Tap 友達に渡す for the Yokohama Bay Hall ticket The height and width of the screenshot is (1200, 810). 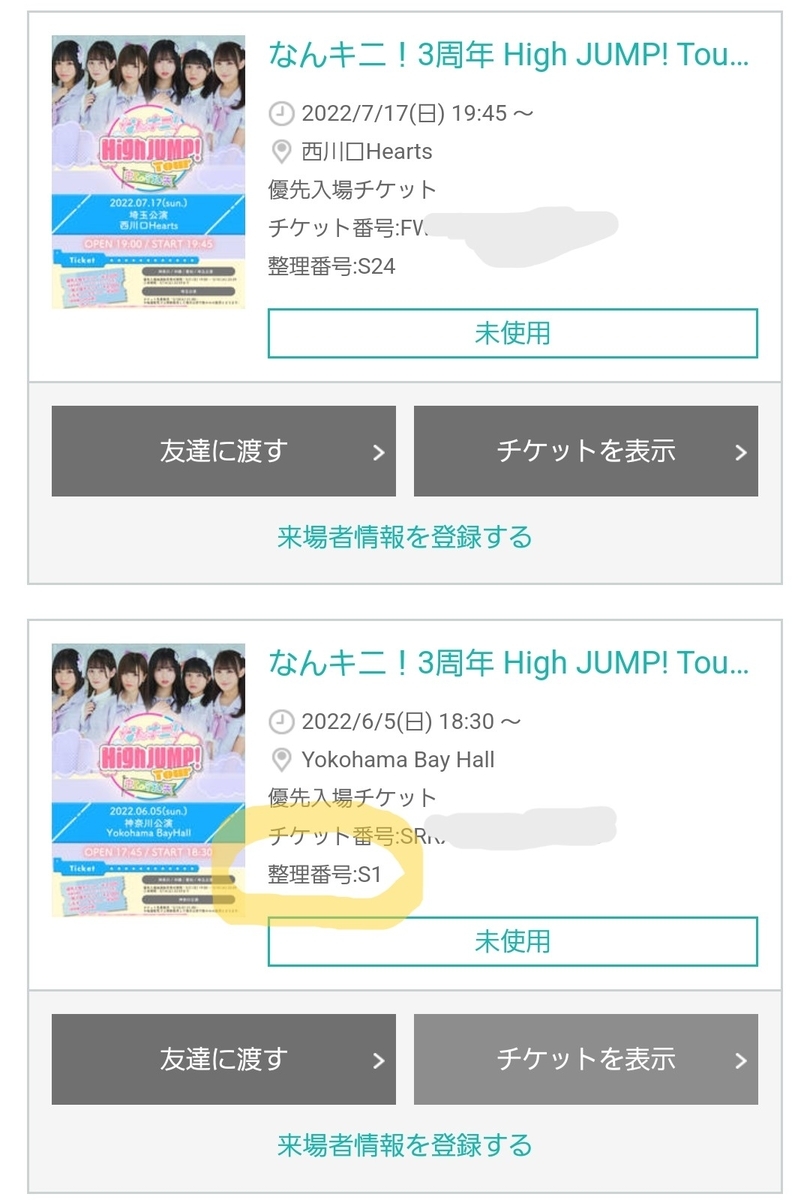[223, 1059]
